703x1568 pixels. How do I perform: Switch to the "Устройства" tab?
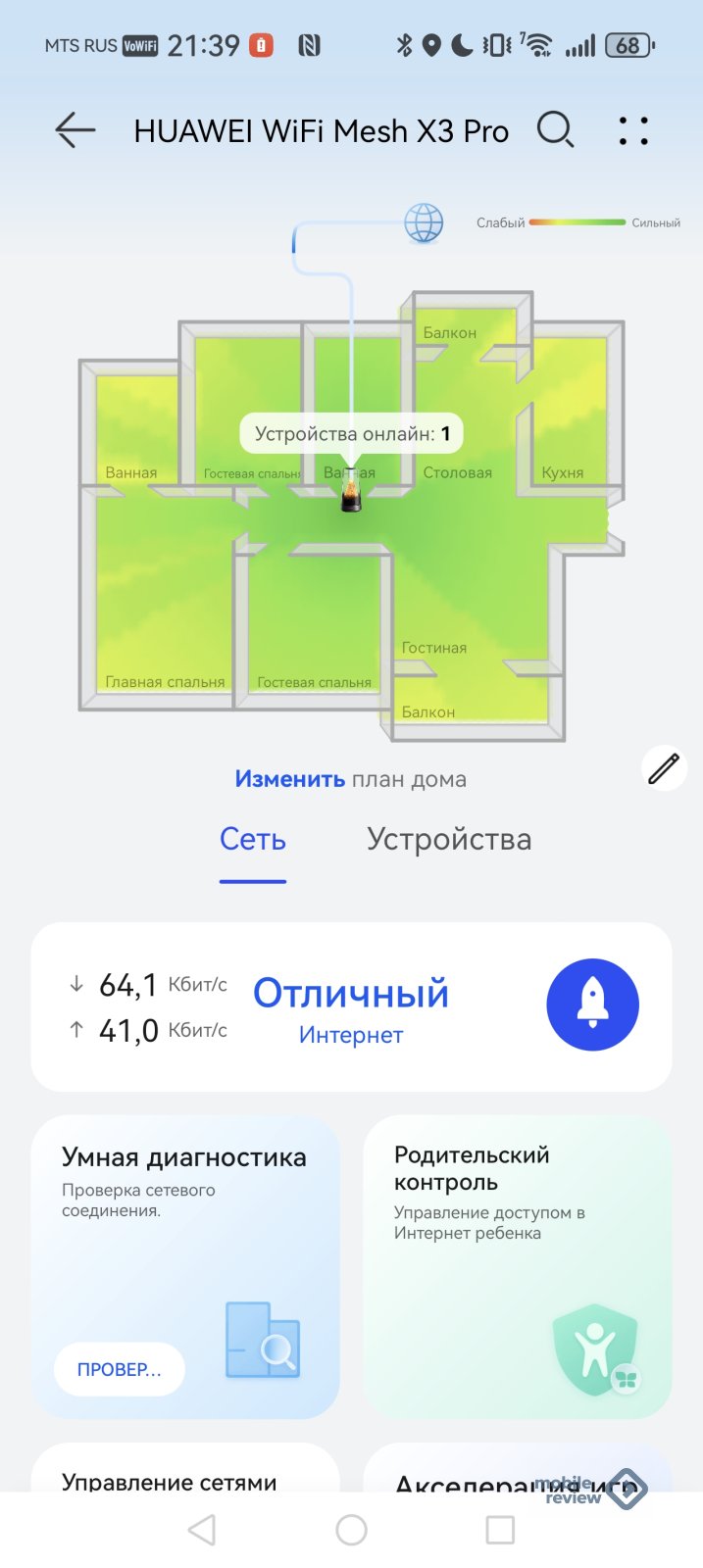pos(449,840)
